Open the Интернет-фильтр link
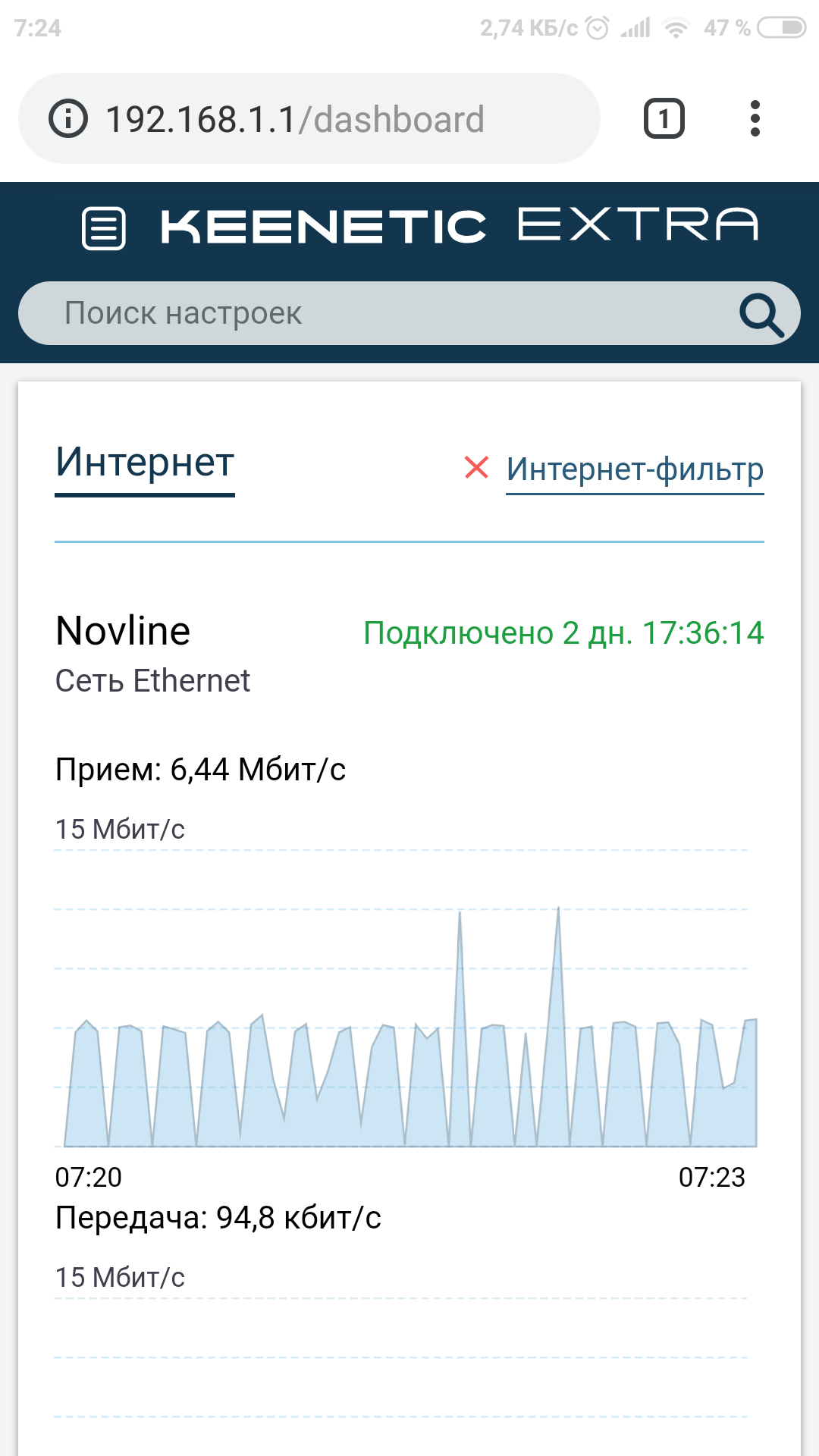This screenshot has height=1456, width=819. (635, 469)
